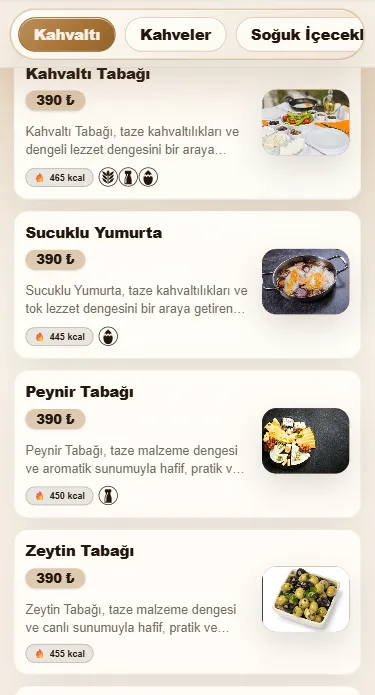
Task: Open the Sucuklu Yumurta item card
Action: (188, 285)
